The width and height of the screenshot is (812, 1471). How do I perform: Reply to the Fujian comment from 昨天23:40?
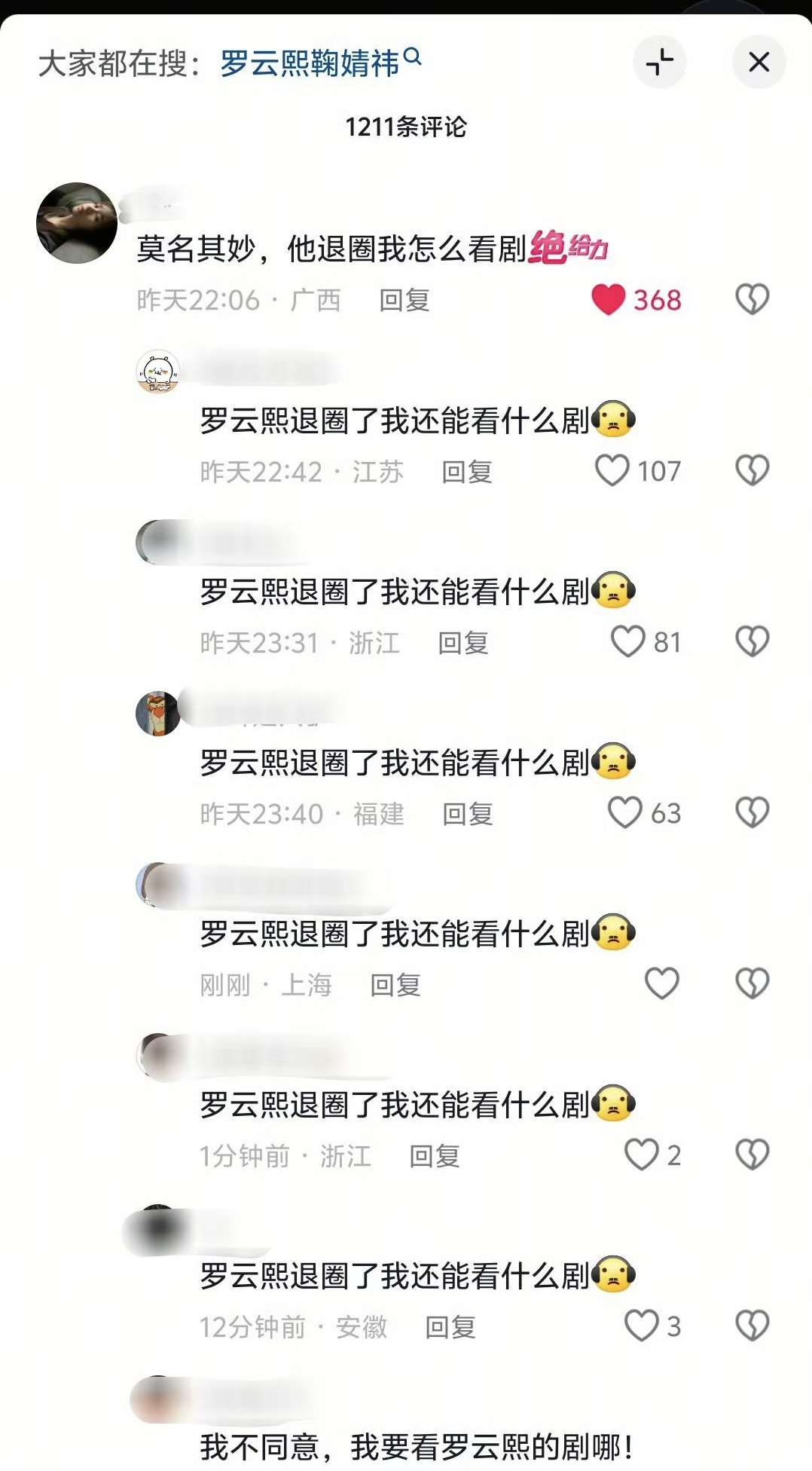[x=468, y=814]
